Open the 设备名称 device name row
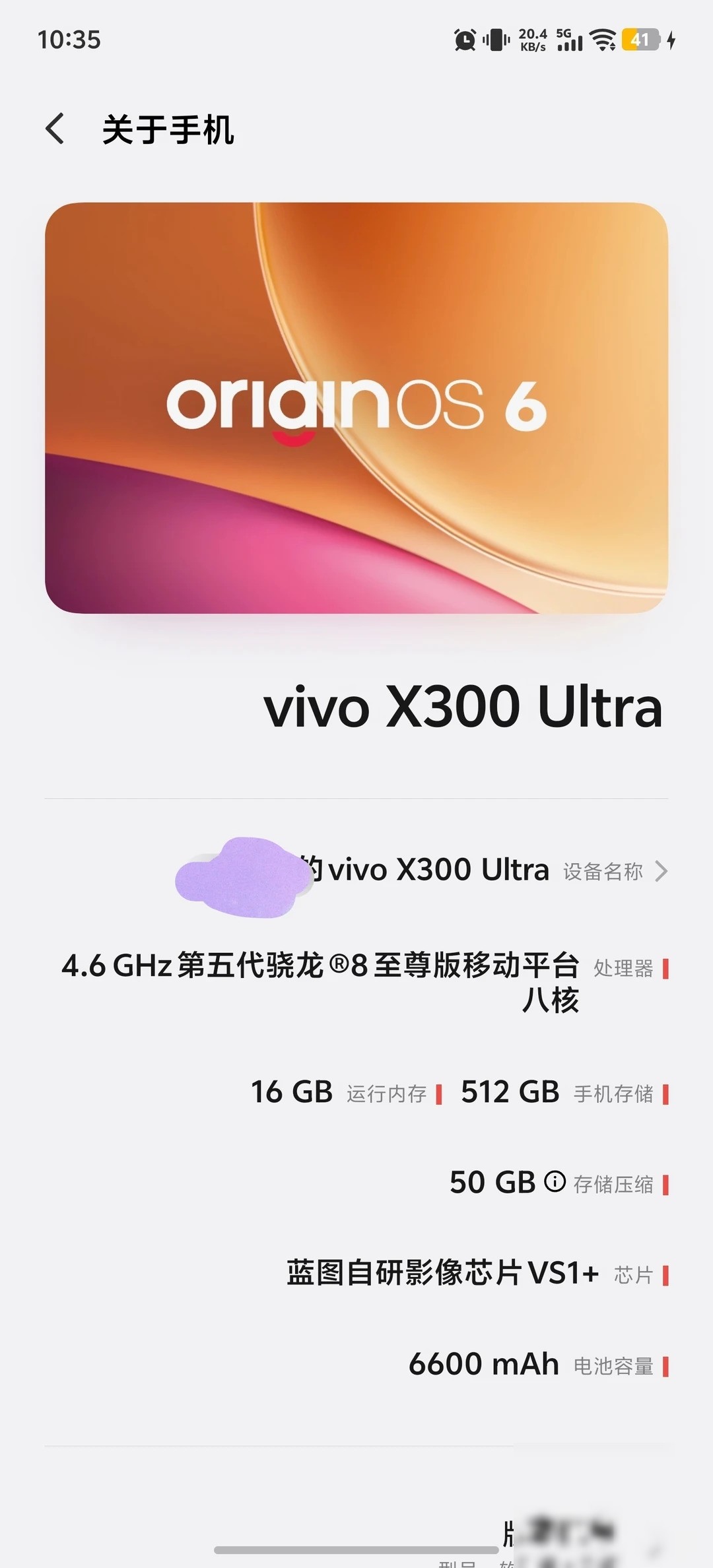This screenshot has width=713, height=1568. pos(356,870)
